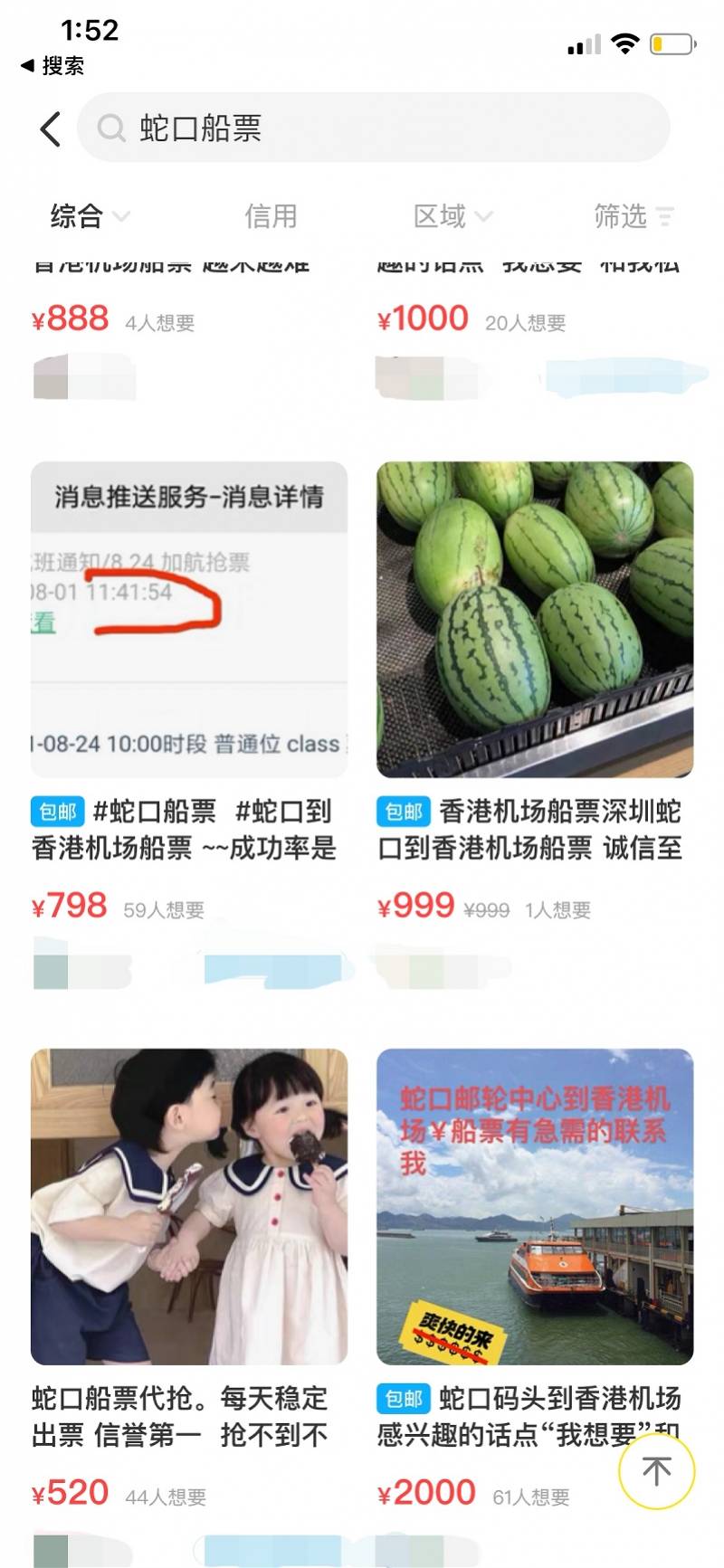Open the 筛选 filter options

point(633,216)
